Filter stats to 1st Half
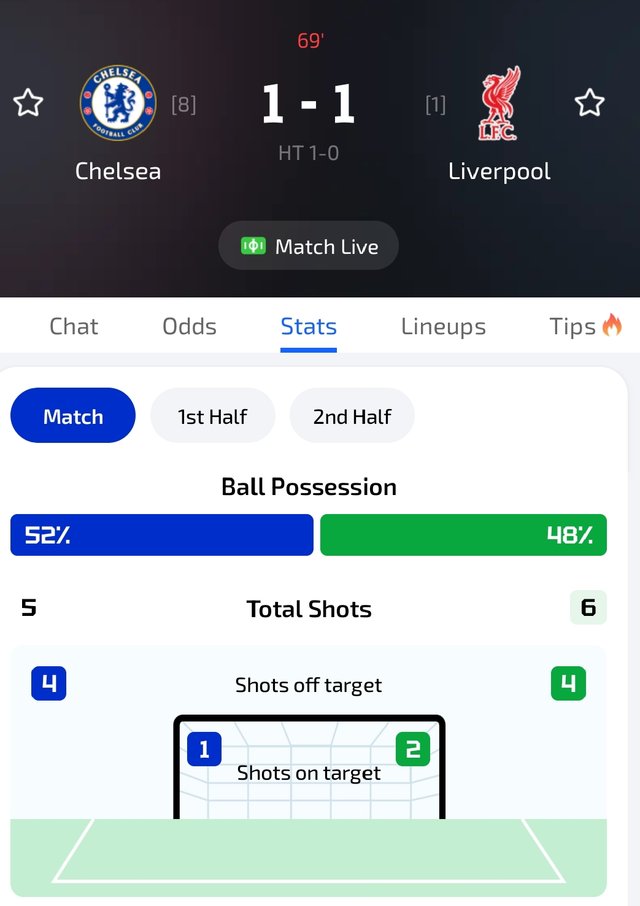Image resolution: width=640 pixels, height=906 pixels. [212, 416]
